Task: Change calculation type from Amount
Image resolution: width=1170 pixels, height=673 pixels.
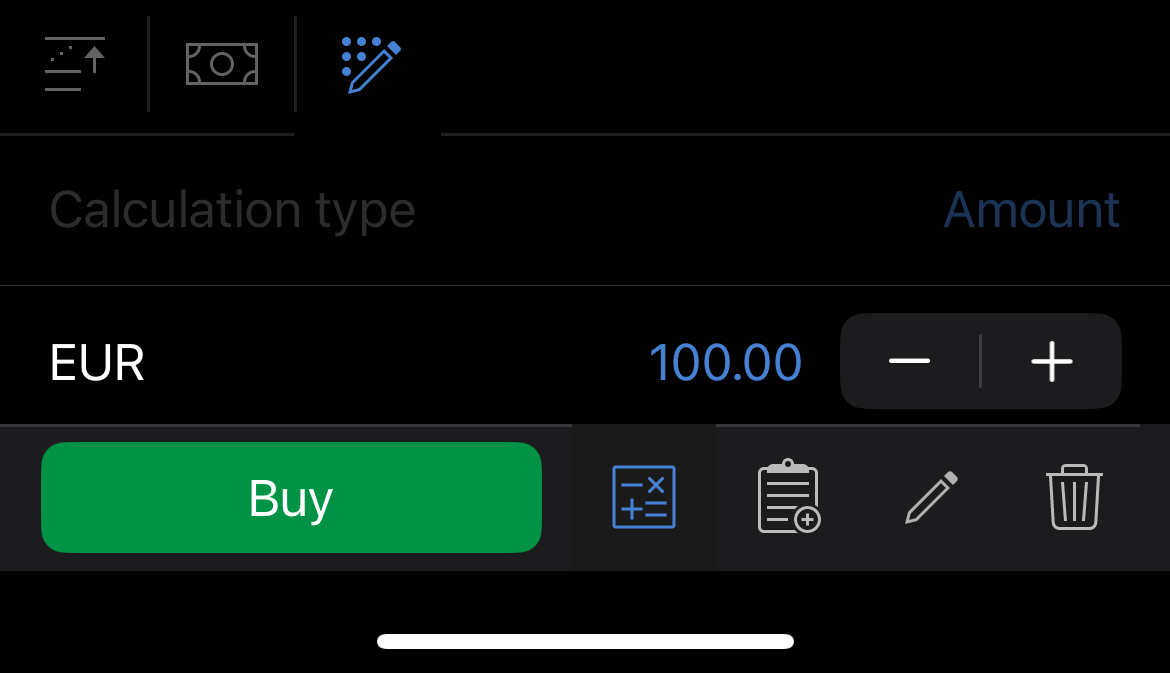Action: click(1031, 210)
